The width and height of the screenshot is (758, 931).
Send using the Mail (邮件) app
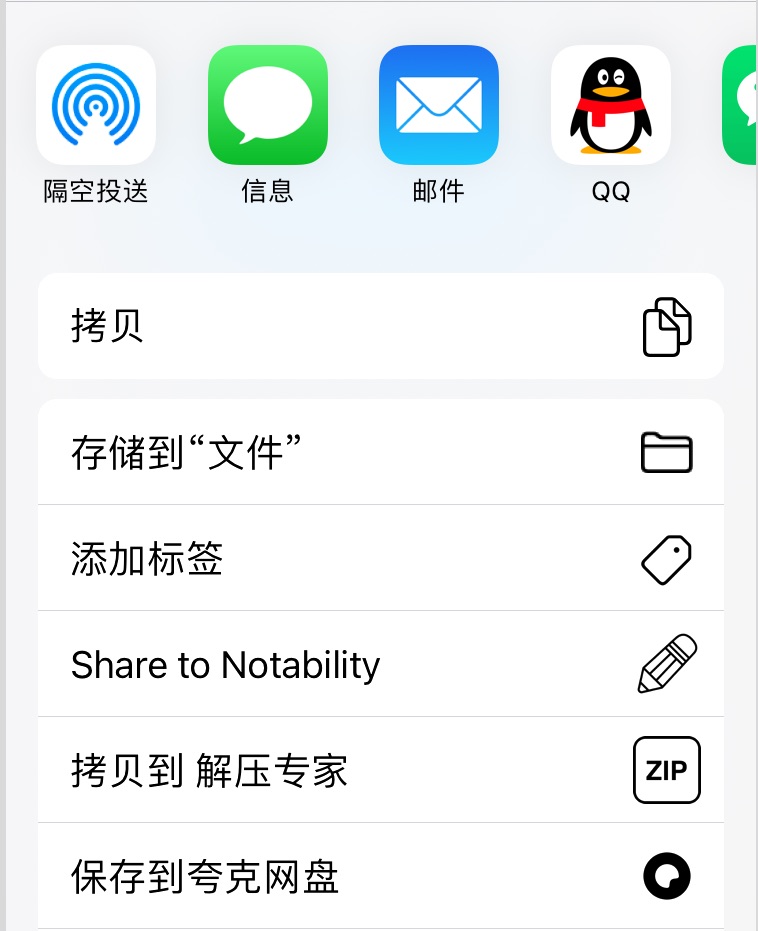click(x=439, y=105)
